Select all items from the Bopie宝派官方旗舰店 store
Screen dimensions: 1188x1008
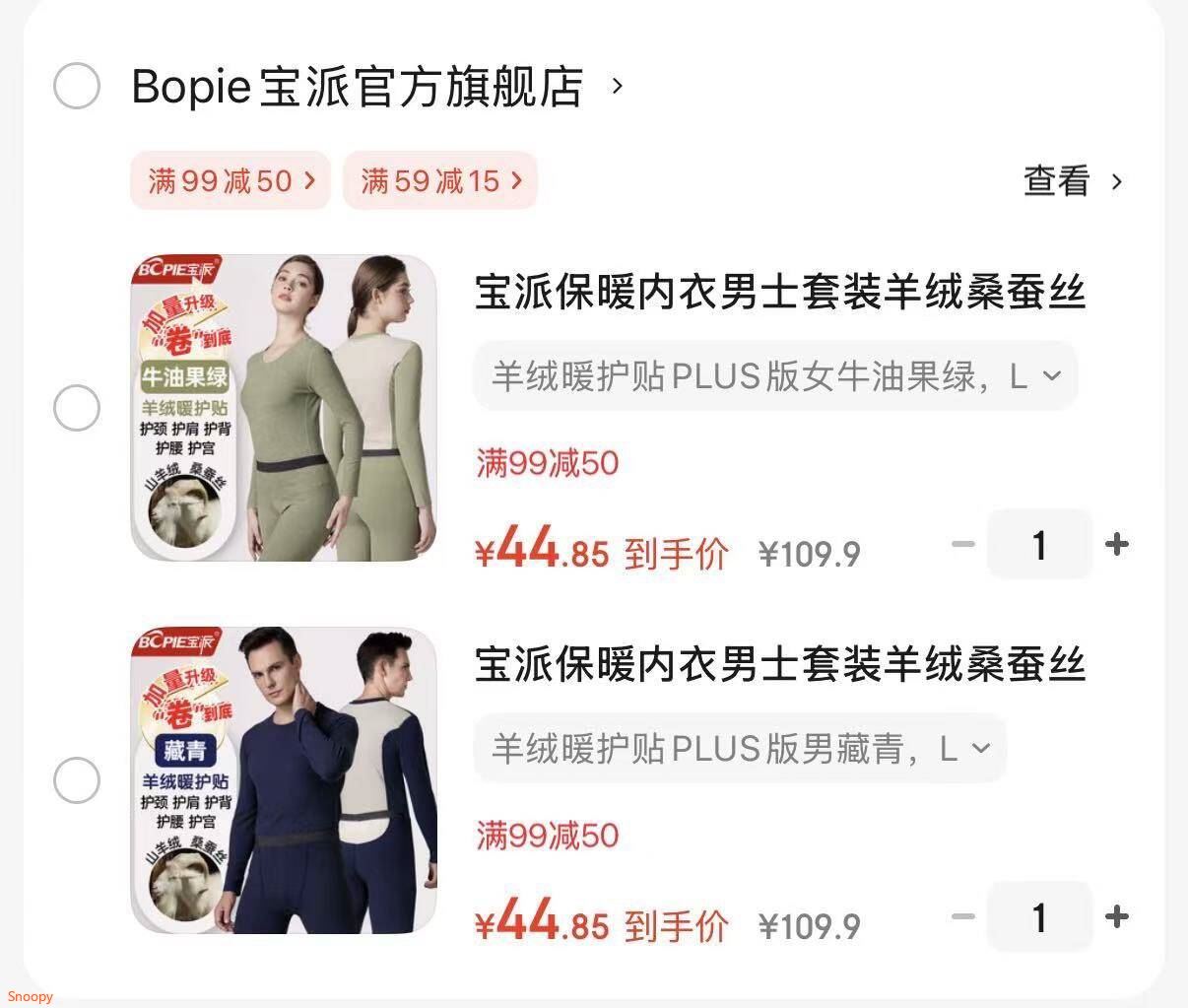(77, 86)
